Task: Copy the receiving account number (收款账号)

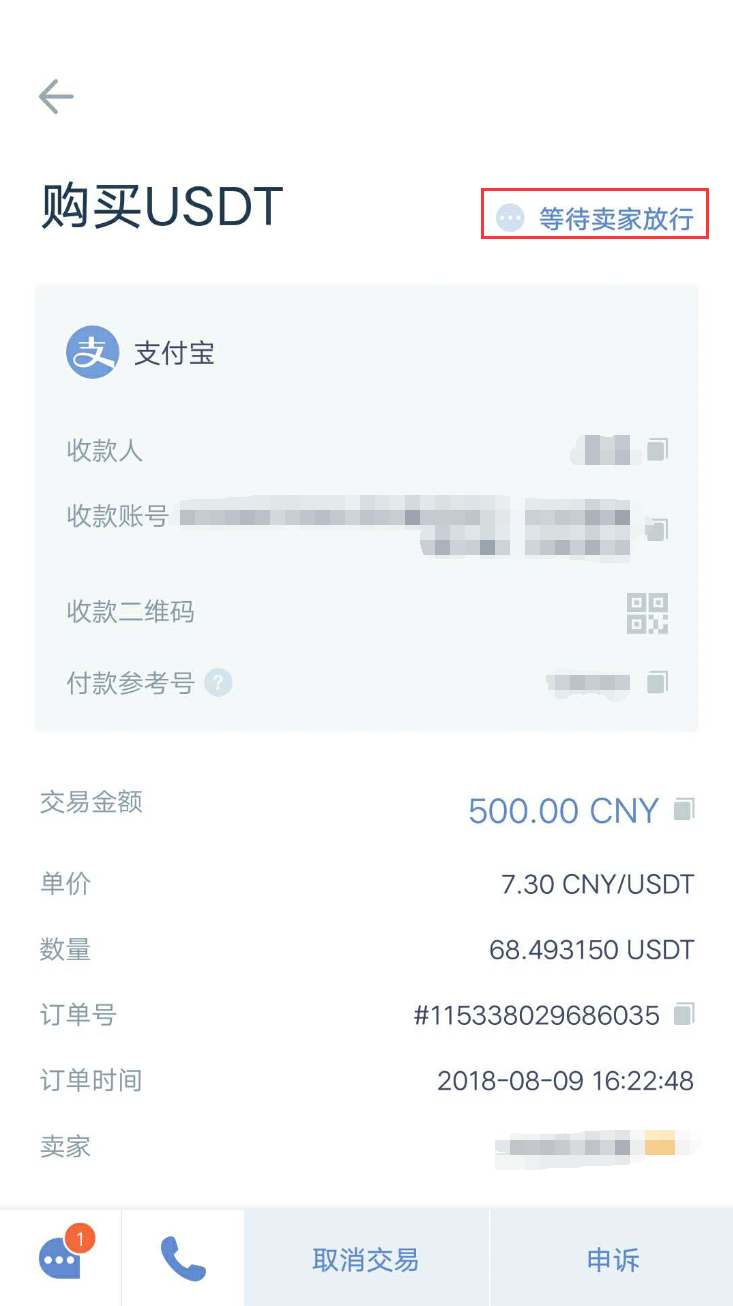Action: 657,527
